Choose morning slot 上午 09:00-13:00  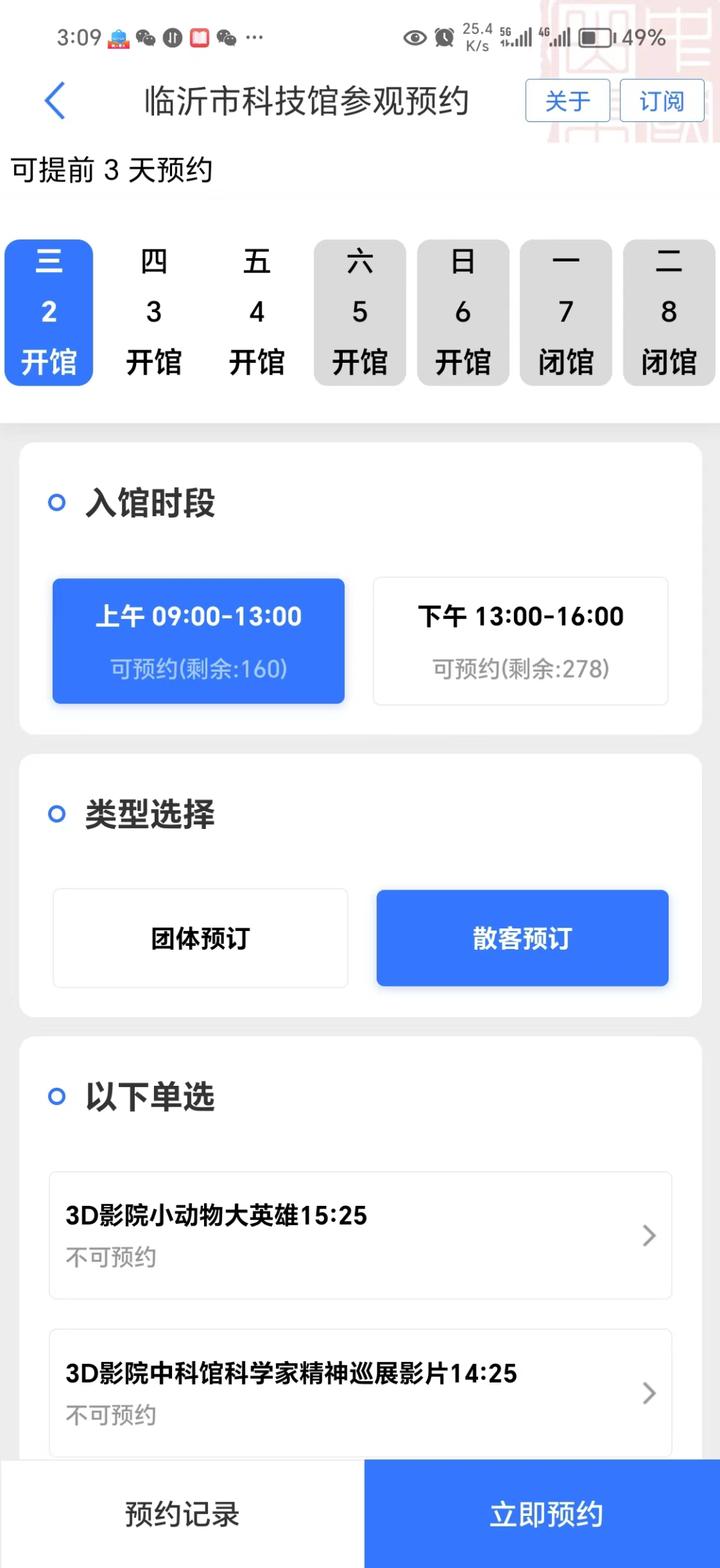click(x=199, y=641)
